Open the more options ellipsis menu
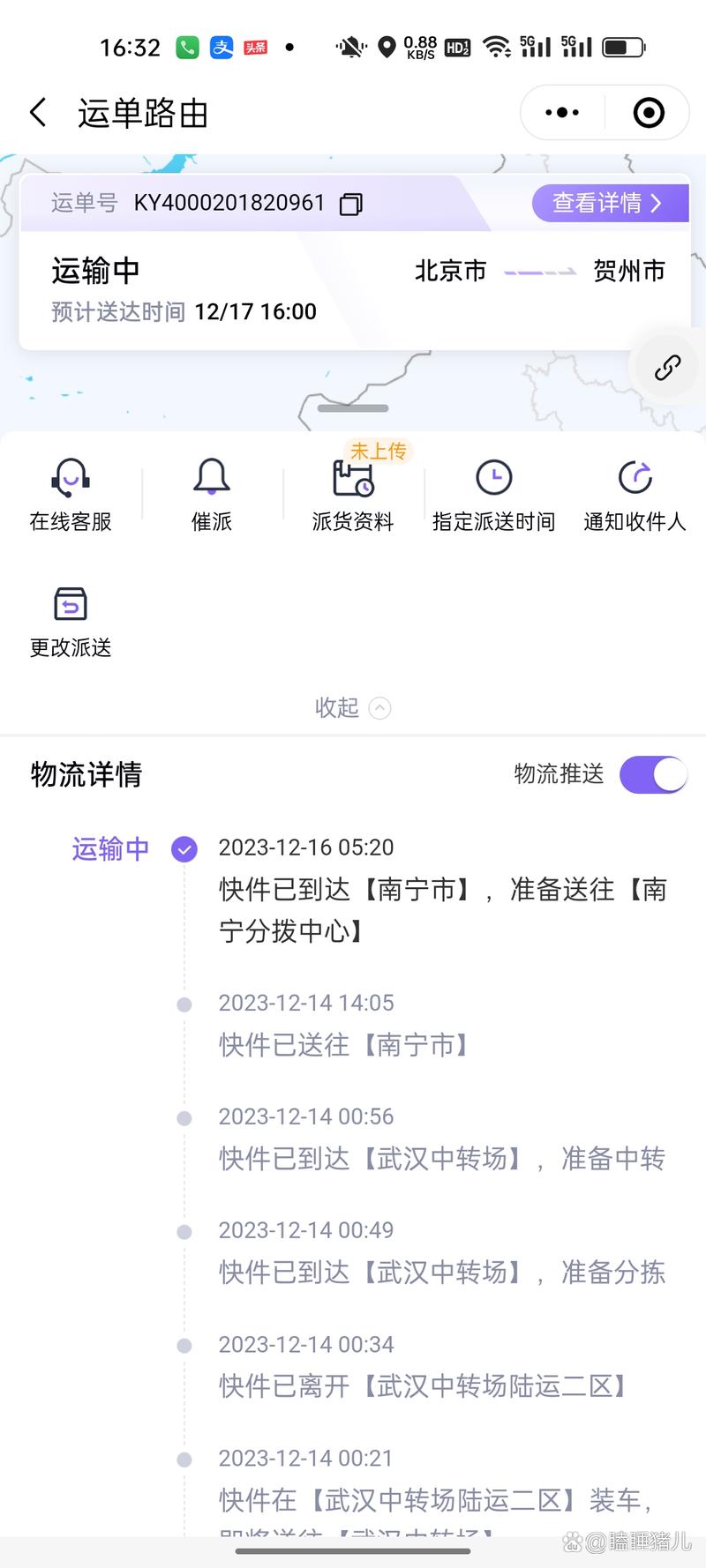 point(561,112)
